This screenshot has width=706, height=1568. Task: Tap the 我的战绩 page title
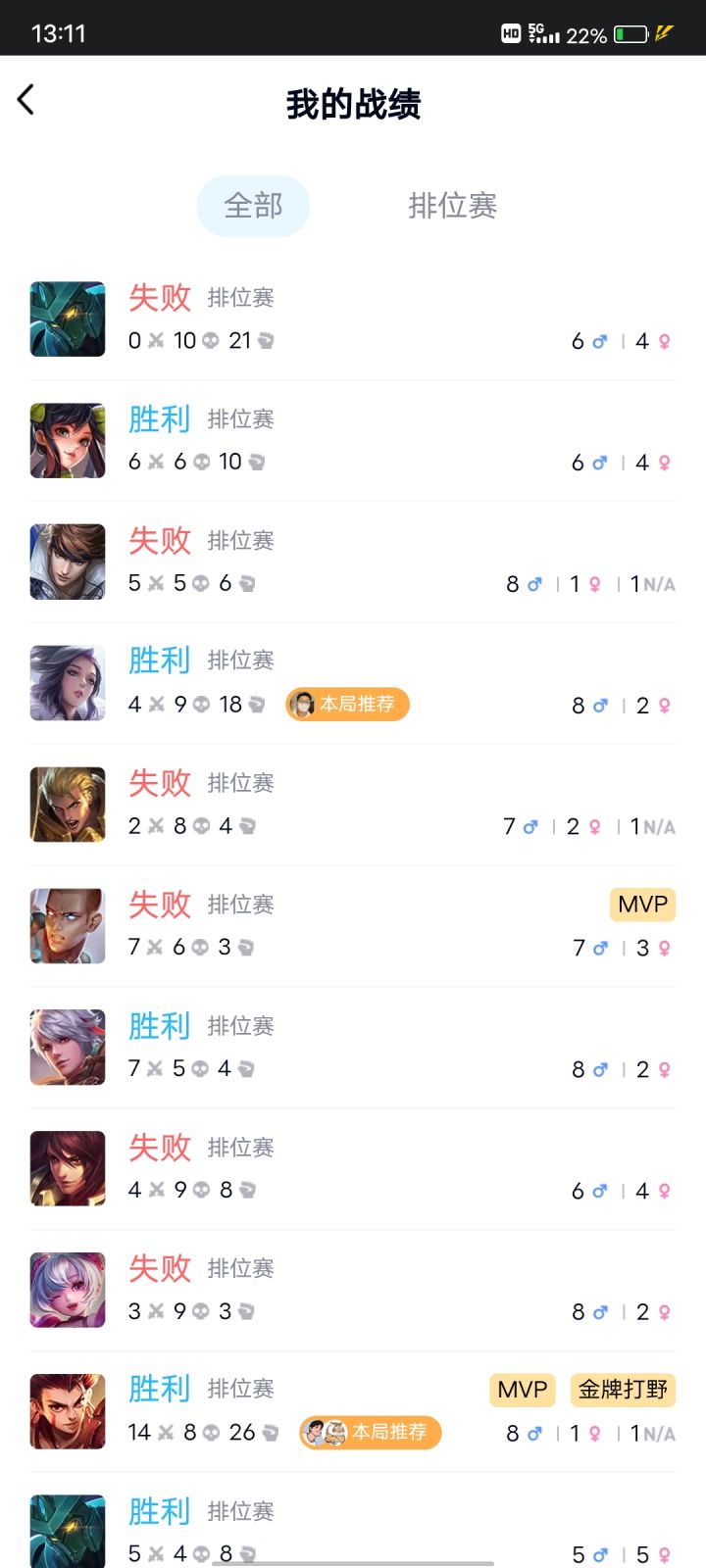point(353,105)
